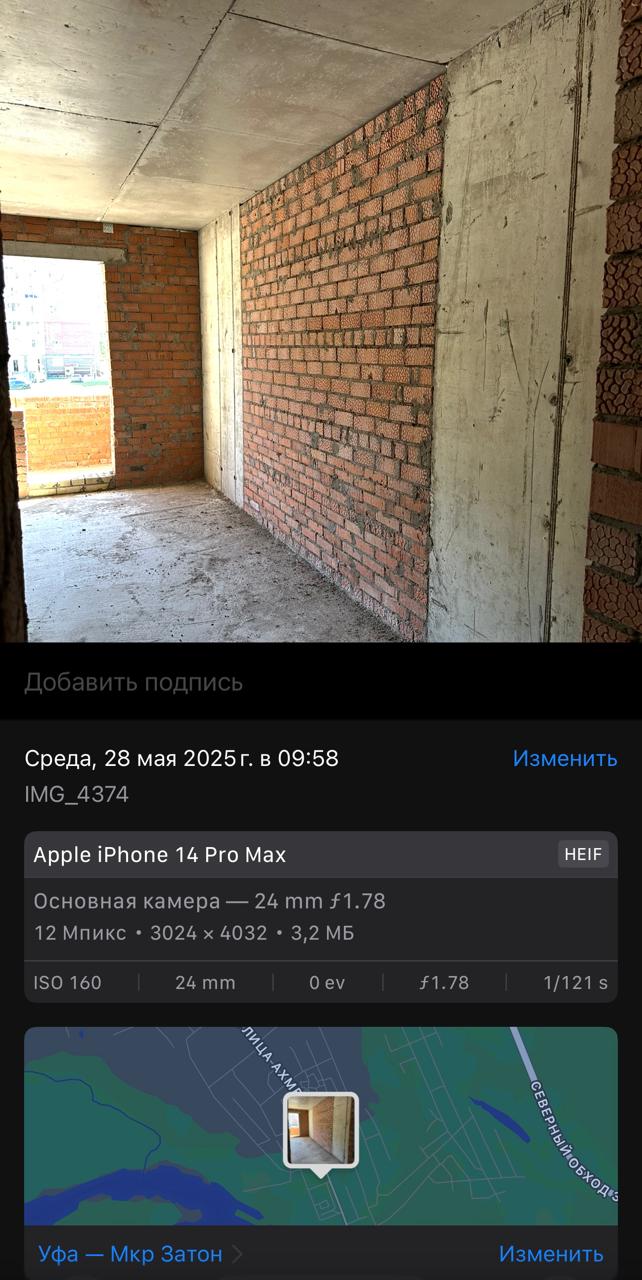Tap 'Изменить' next to the photo date
The width and height of the screenshot is (642, 1280).
[x=565, y=758]
